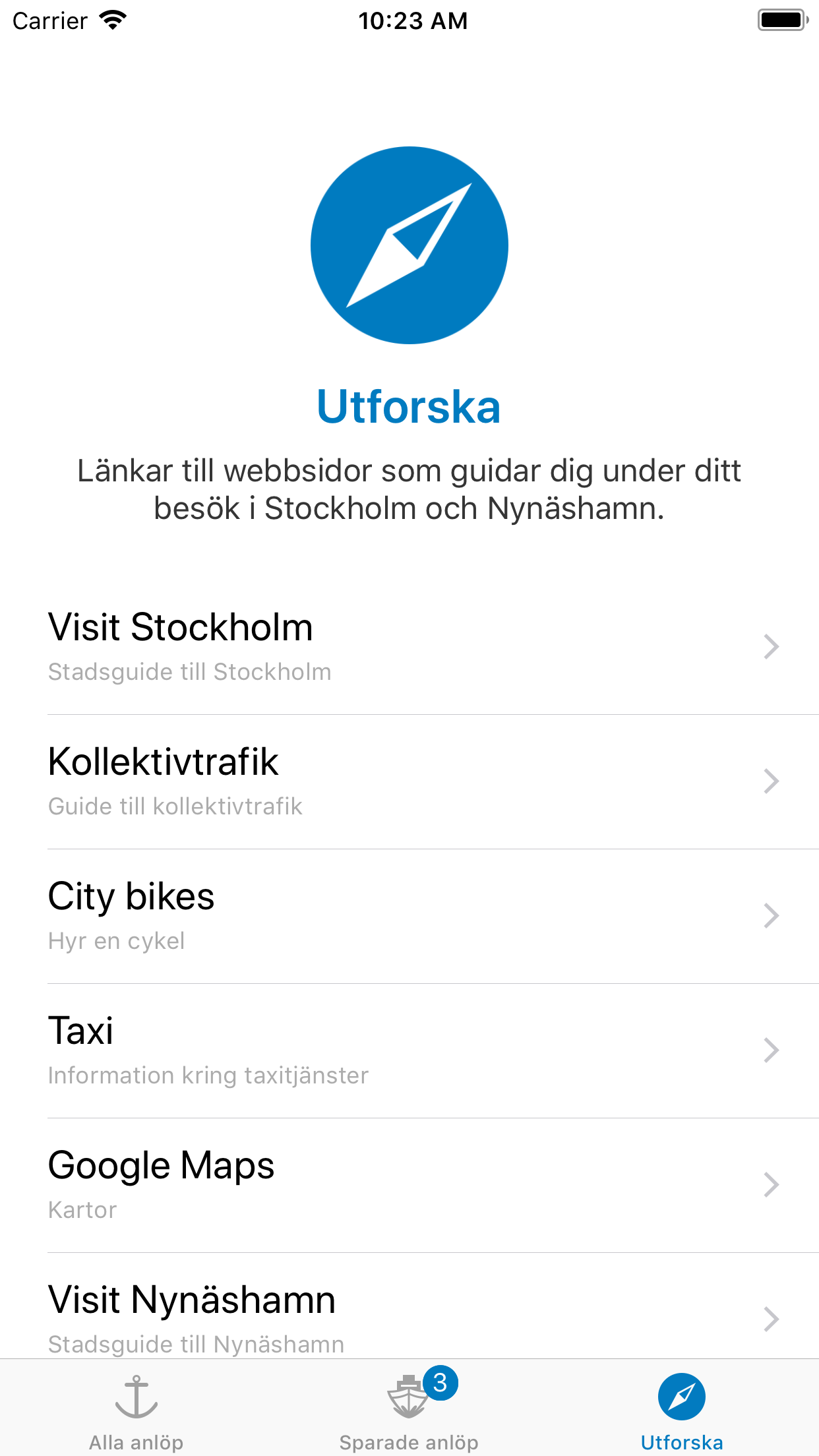Select the City bikes row
The height and width of the screenshot is (1456, 819).
coord(409,917)
